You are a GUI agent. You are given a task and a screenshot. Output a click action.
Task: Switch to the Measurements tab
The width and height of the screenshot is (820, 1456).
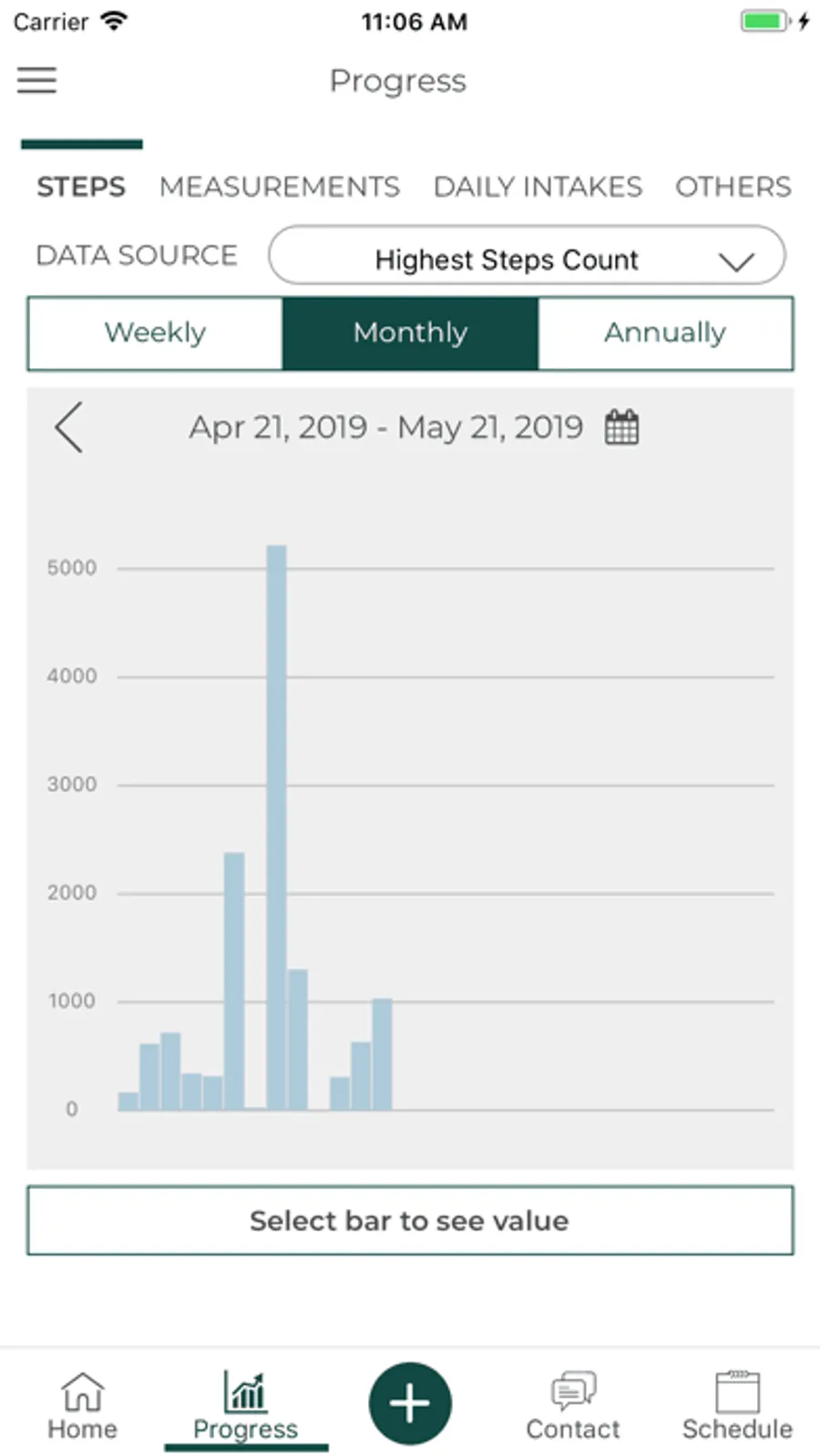pyautogui.click(x=279, y=187)
